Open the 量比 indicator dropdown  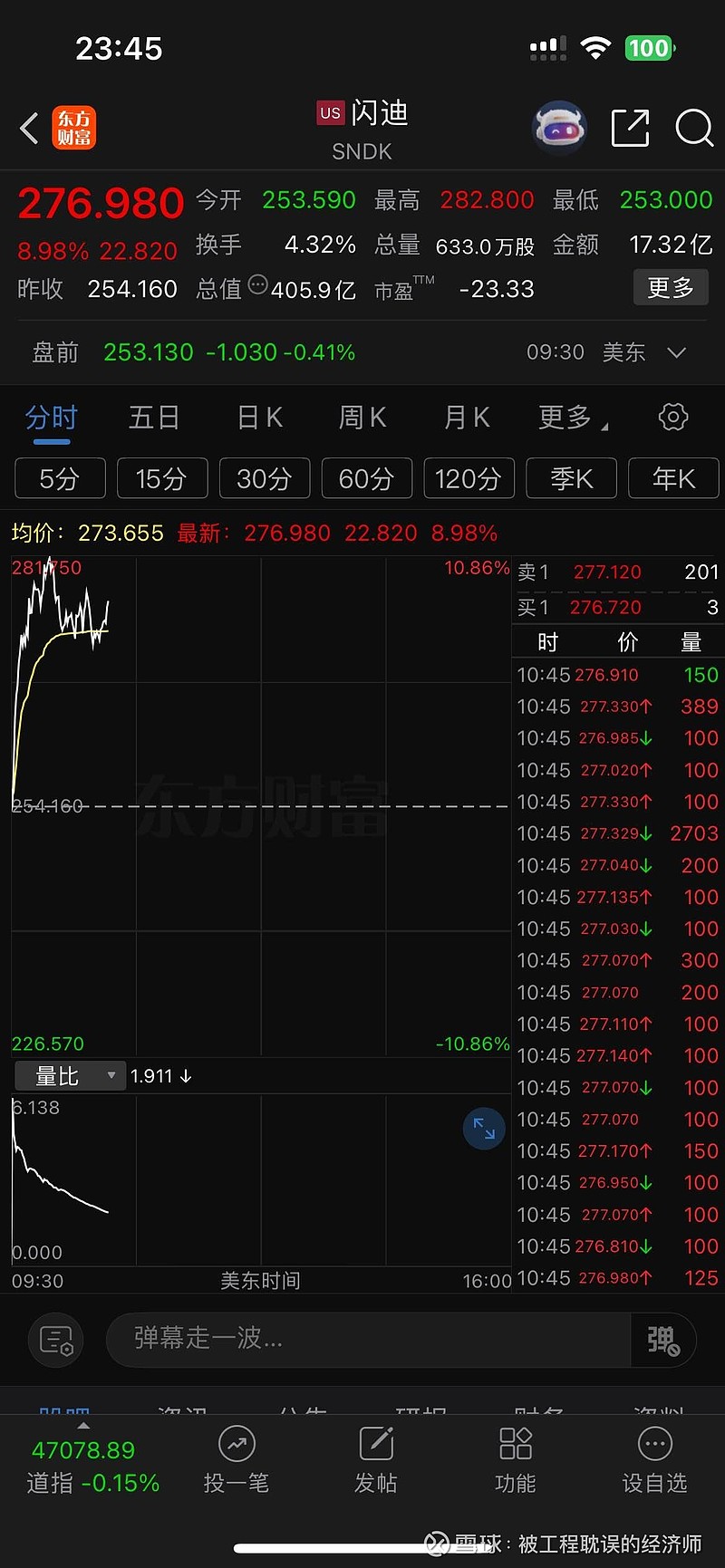(x=70, y=1075)
